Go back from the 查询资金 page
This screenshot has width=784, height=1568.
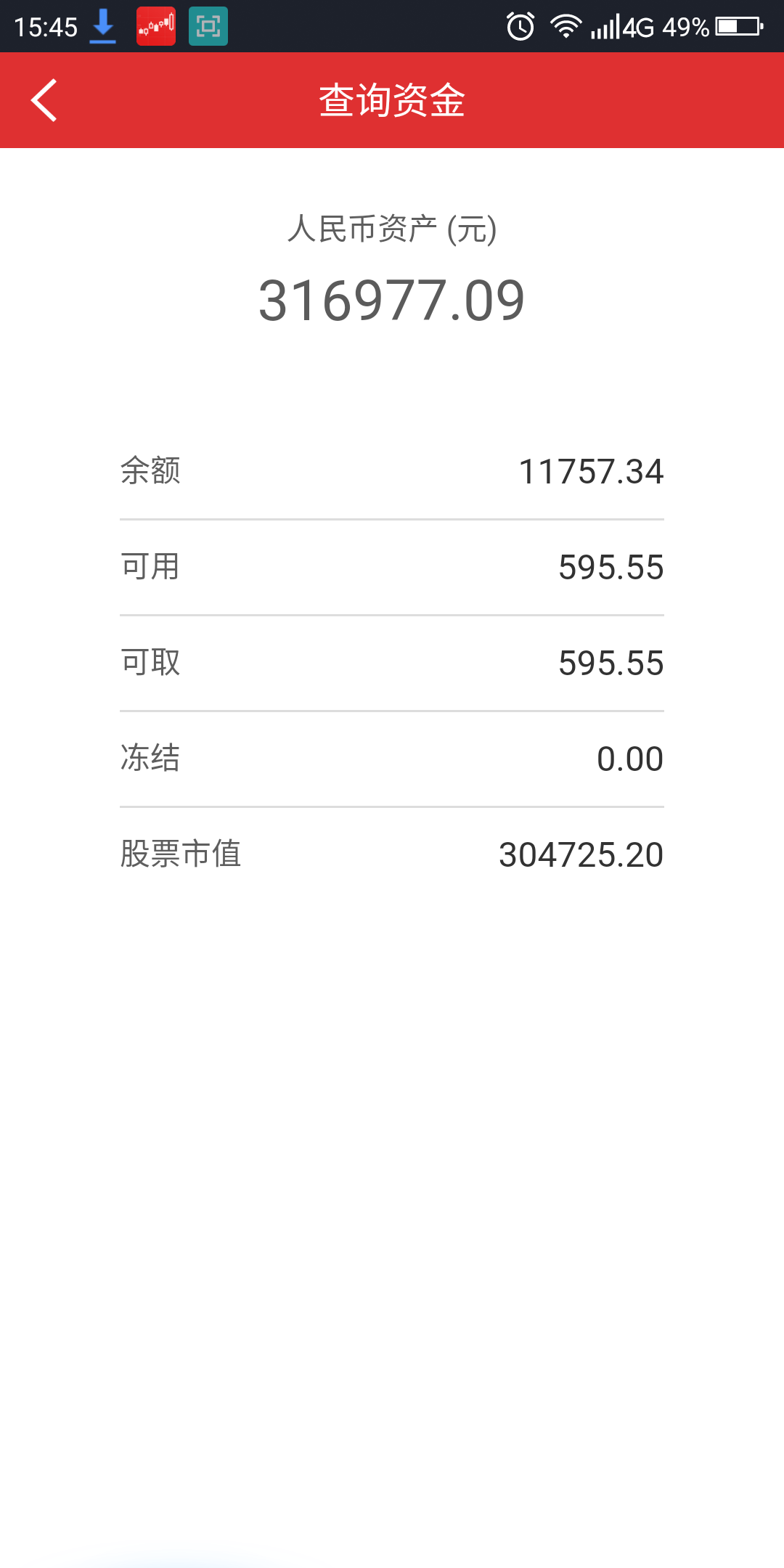point(44,100)
